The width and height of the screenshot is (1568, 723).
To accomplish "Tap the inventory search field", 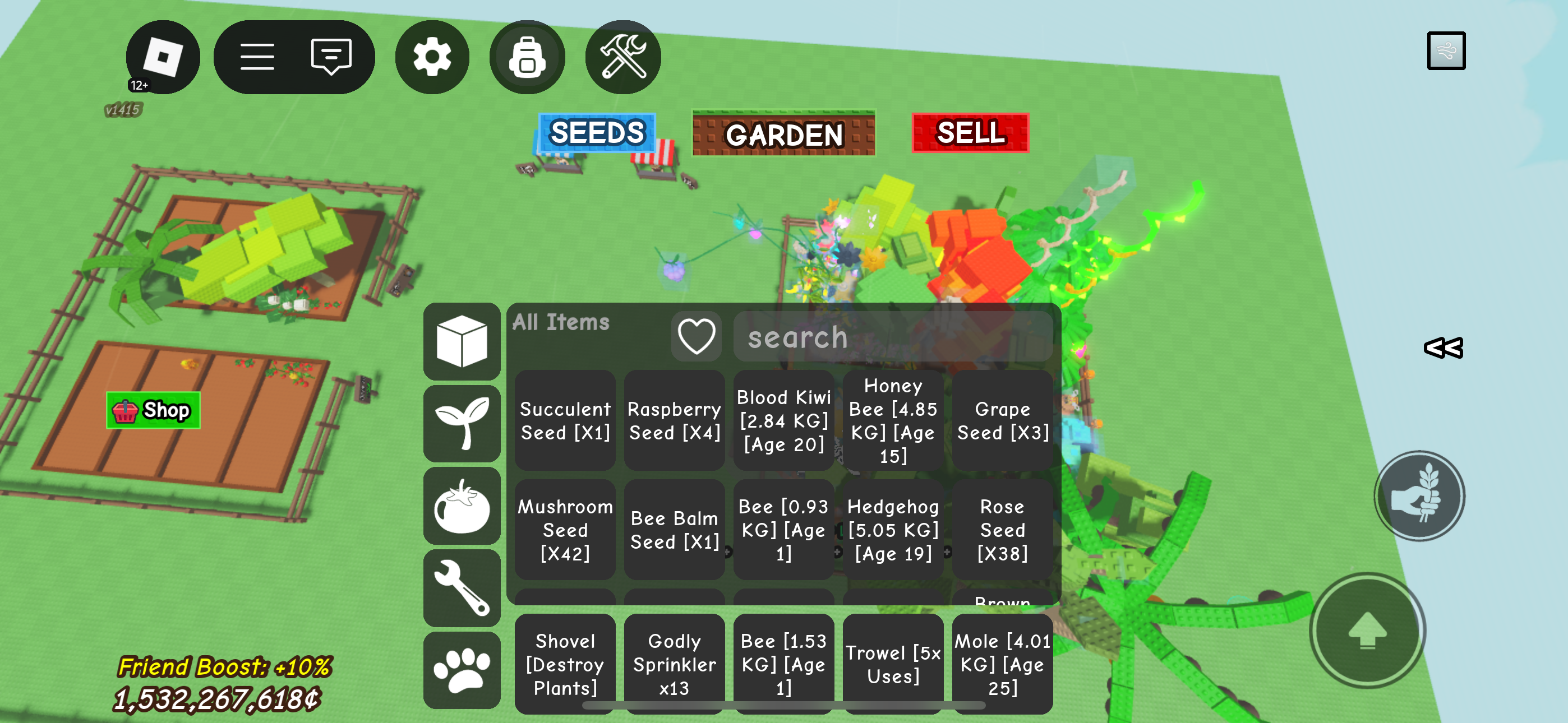I will (892, 336).
